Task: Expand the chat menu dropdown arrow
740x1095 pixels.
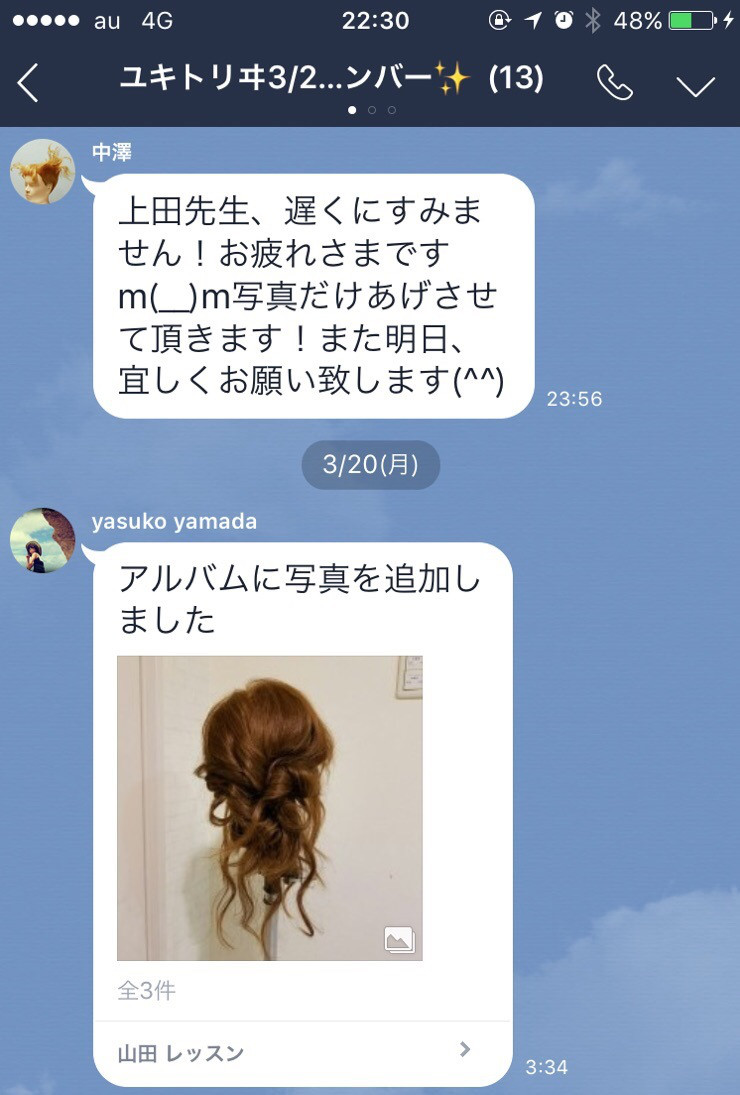Action: pyautogui.click(x=695, y=85)
